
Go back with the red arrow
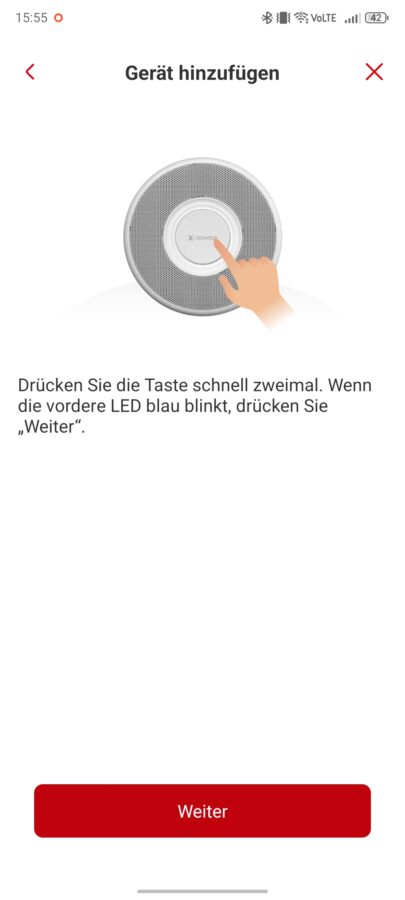click(30, 72)
